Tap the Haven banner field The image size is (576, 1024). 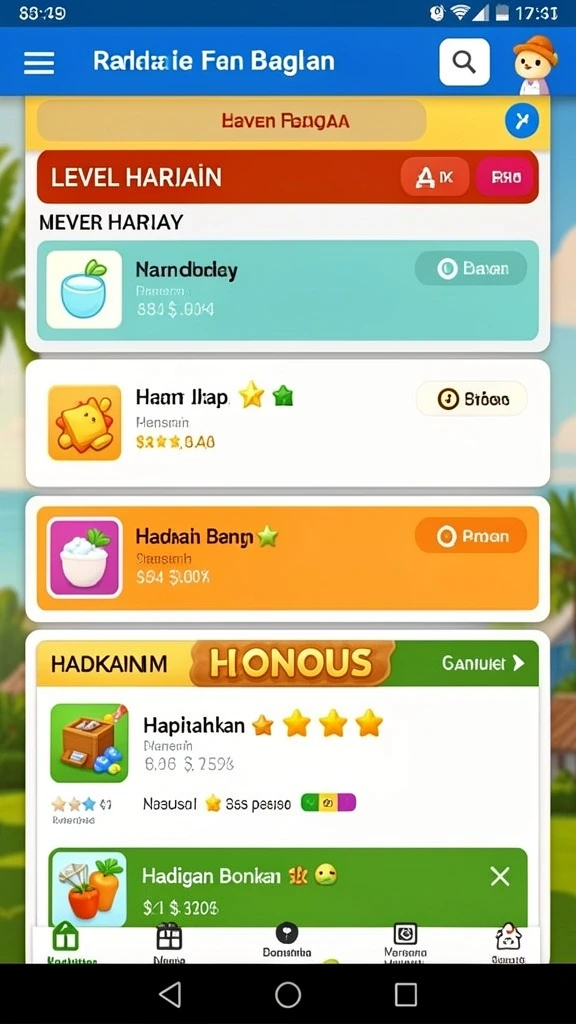(x=232, y=121)
